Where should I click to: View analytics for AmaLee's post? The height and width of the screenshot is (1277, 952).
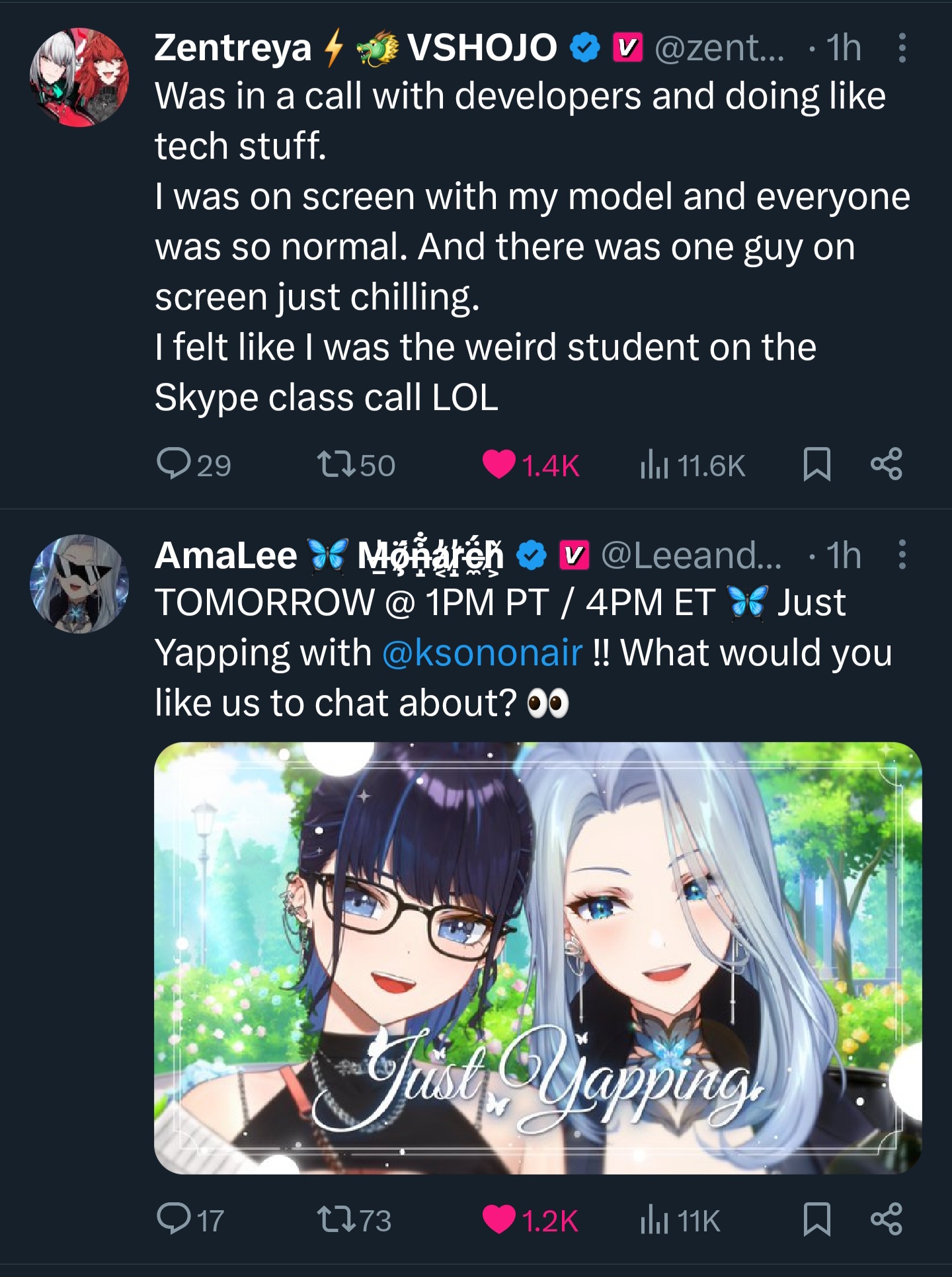click(x=654, y=1219)
